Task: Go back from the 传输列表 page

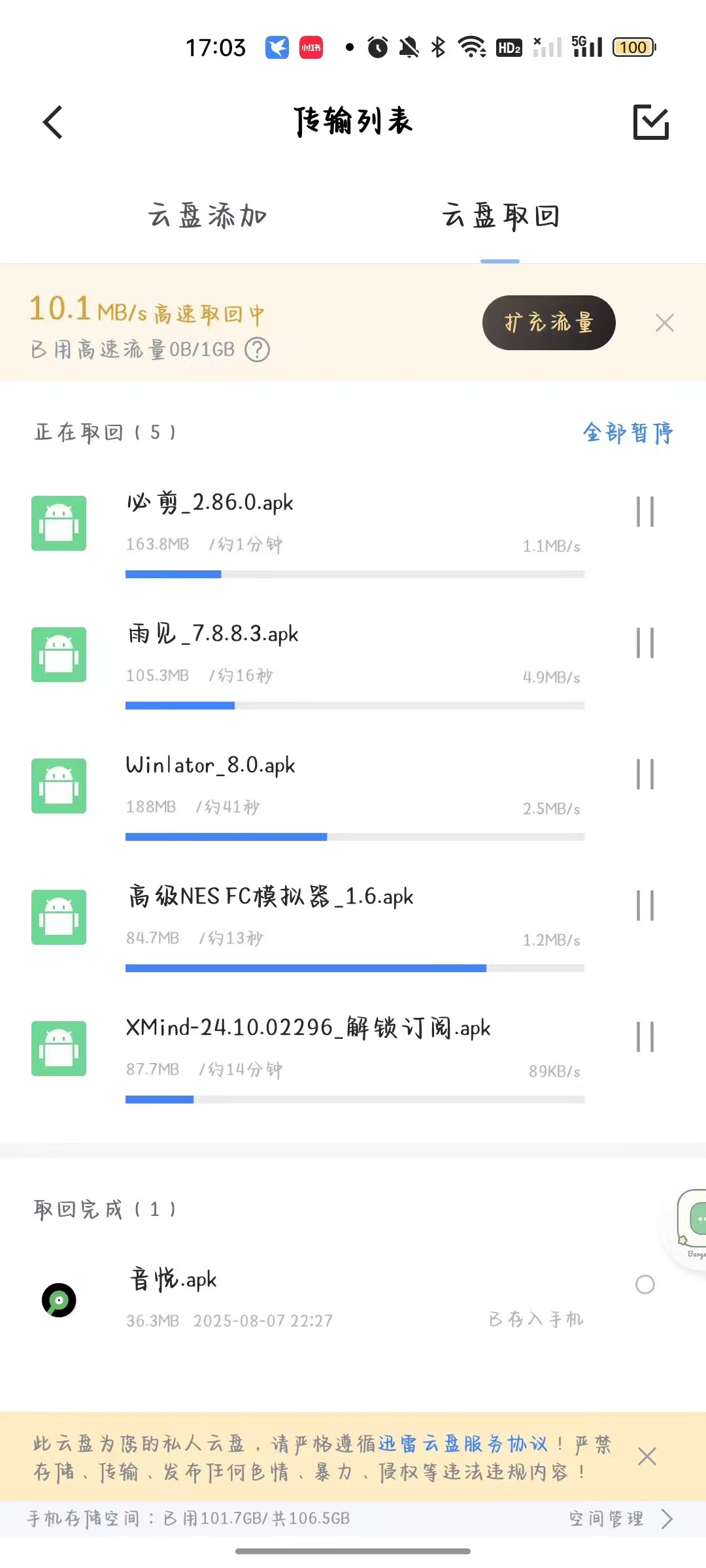Action: [53, 122]
